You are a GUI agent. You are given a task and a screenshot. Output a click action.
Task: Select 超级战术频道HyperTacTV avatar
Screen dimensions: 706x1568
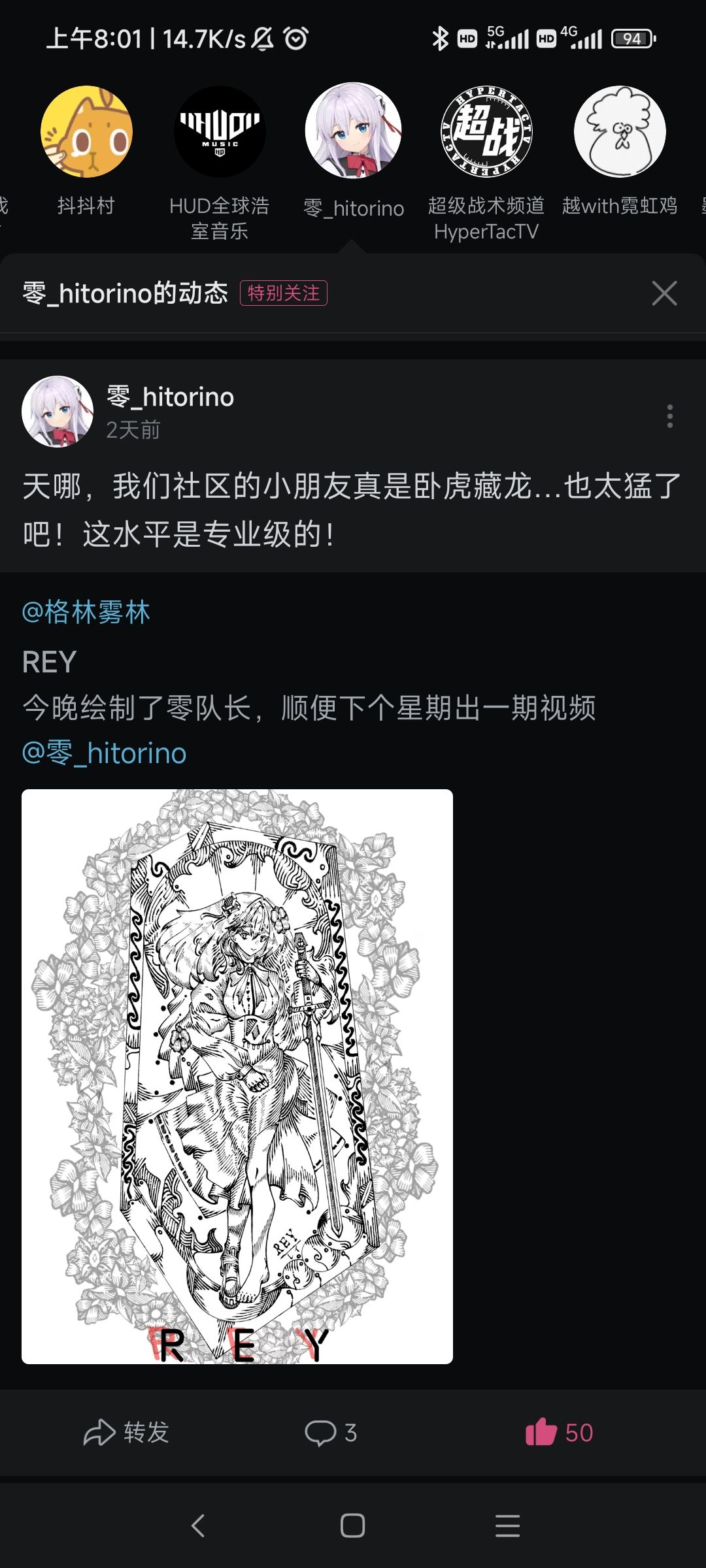pyautogui.click(x=486, y=132)
